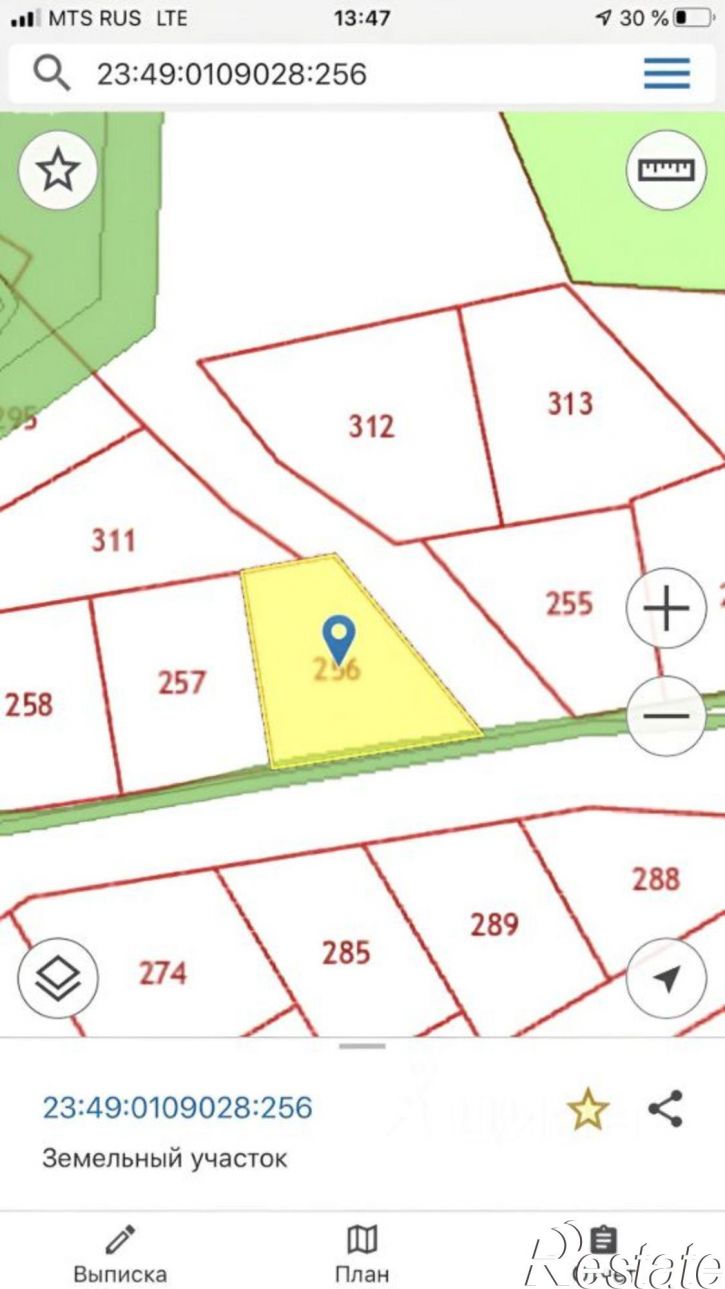Add the parcel to favorites with the gold star
The width and height of the screenshot is (725, 1289).
(588, 1110)
